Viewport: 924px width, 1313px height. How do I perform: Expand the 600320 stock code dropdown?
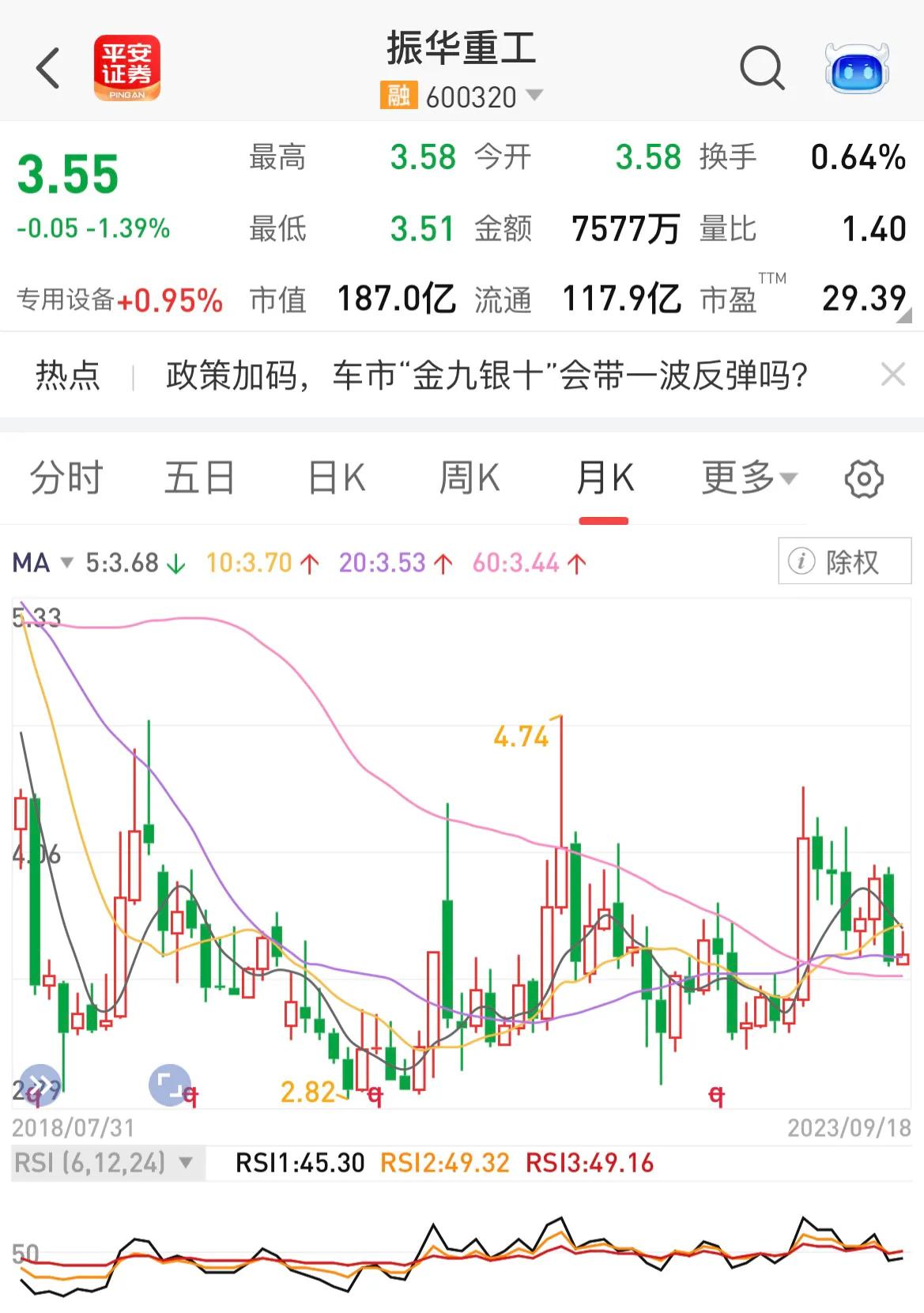534,96
